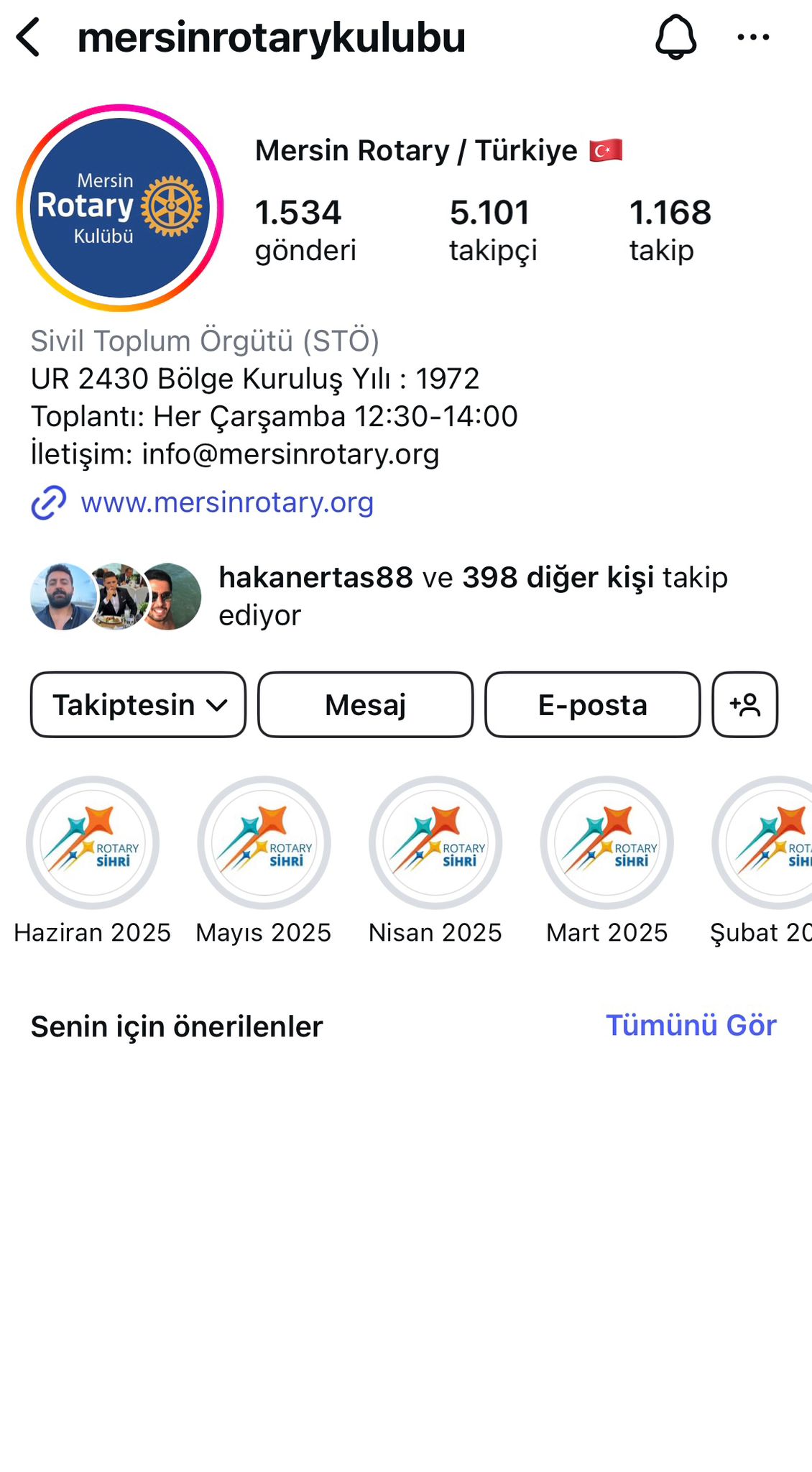
Task: Expand the Takiptesin dropdown
Action: (138, 704)
